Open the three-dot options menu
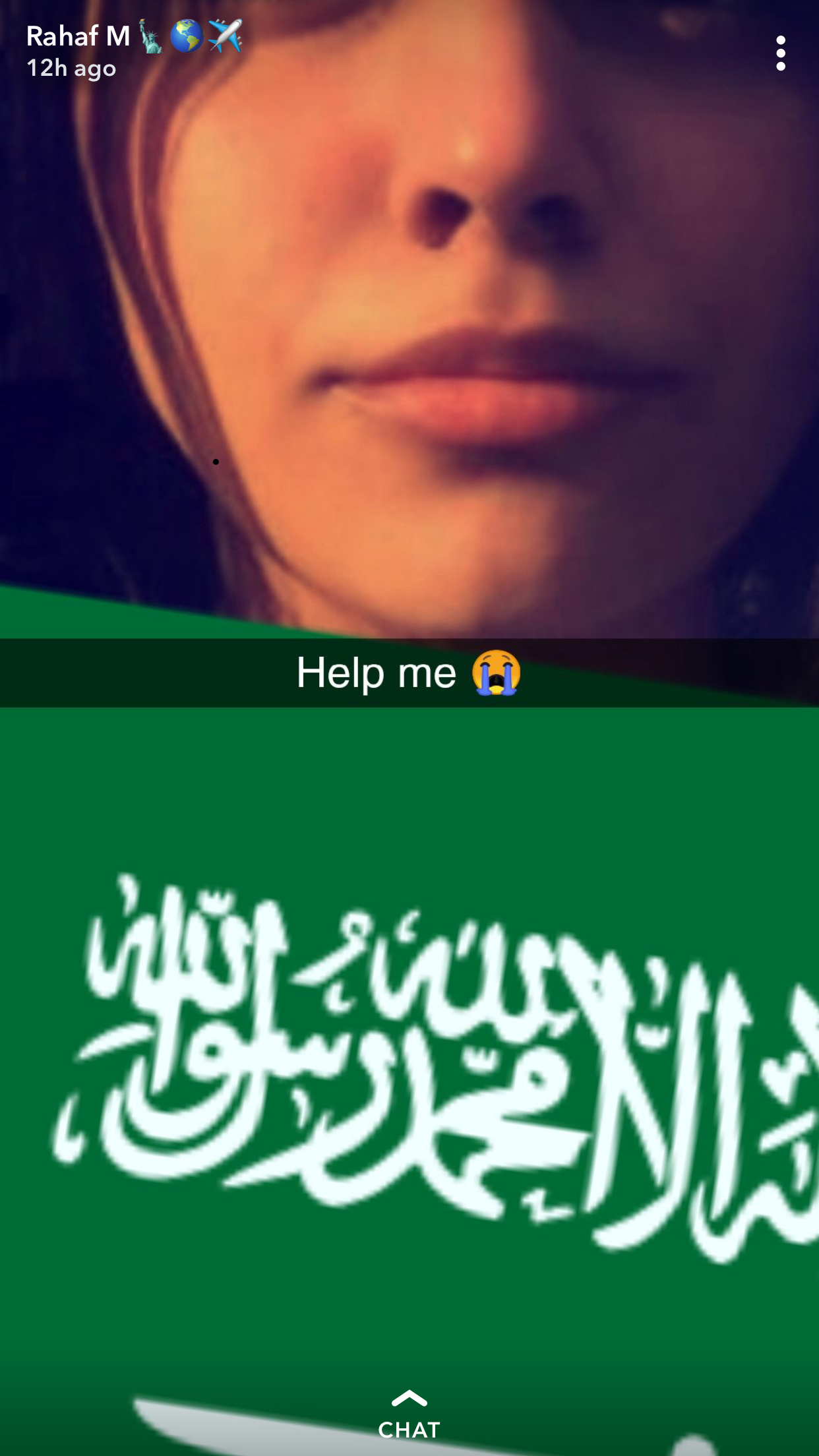The image size is (819, 1456). [x=781, y=53]
